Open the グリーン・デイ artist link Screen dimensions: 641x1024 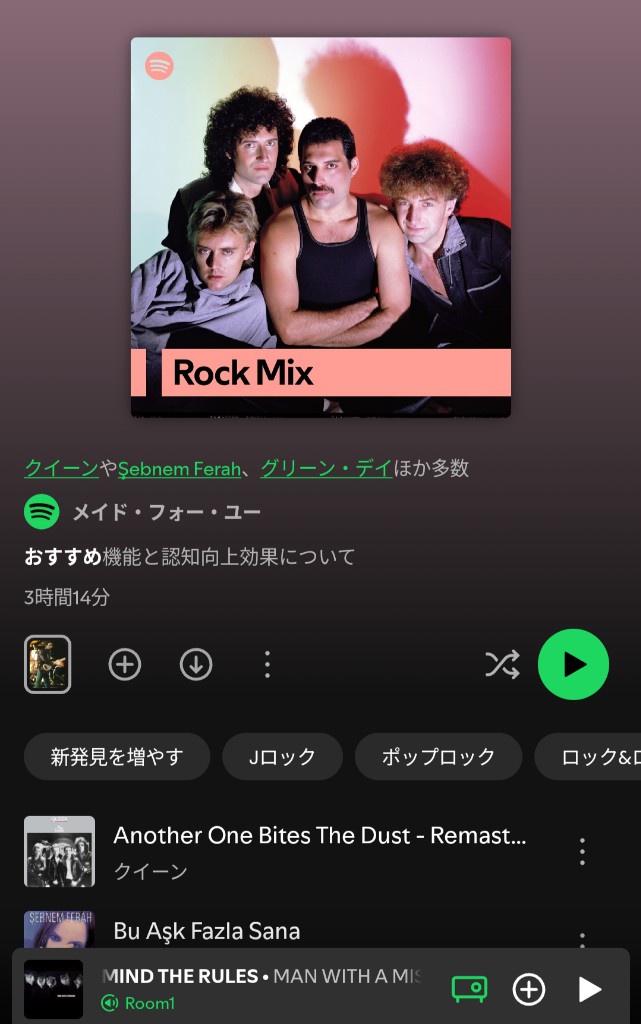pos(326,468)
